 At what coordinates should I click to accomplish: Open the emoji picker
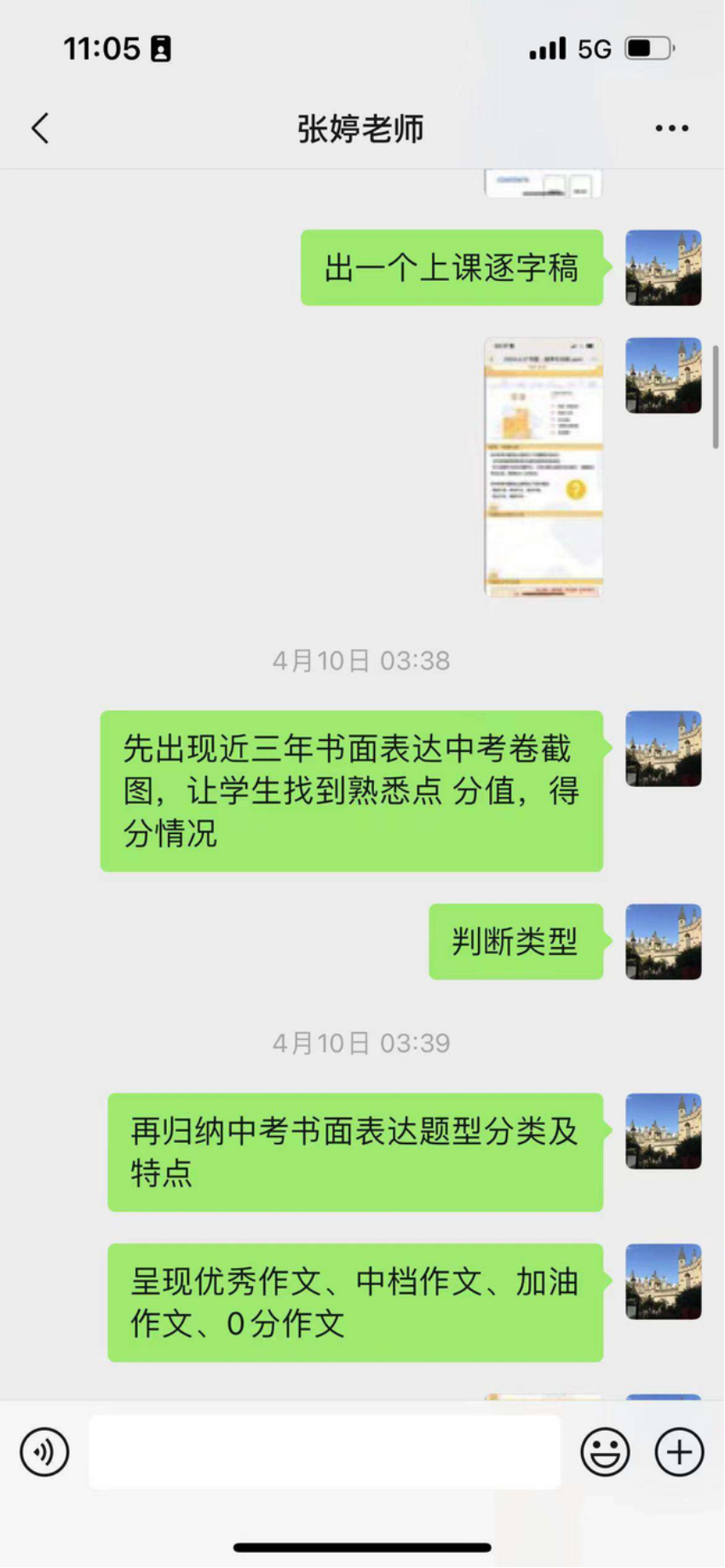(x=605, y=1452)
